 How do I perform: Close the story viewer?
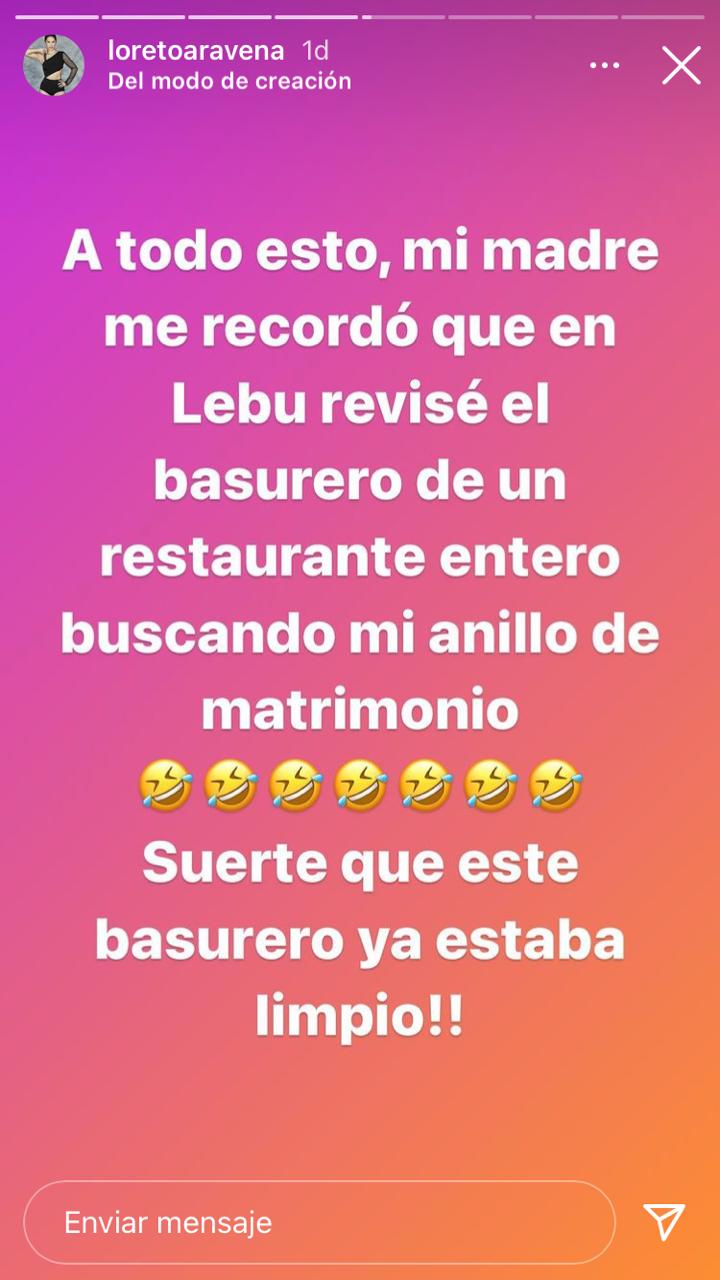click(x=681, y=66)
